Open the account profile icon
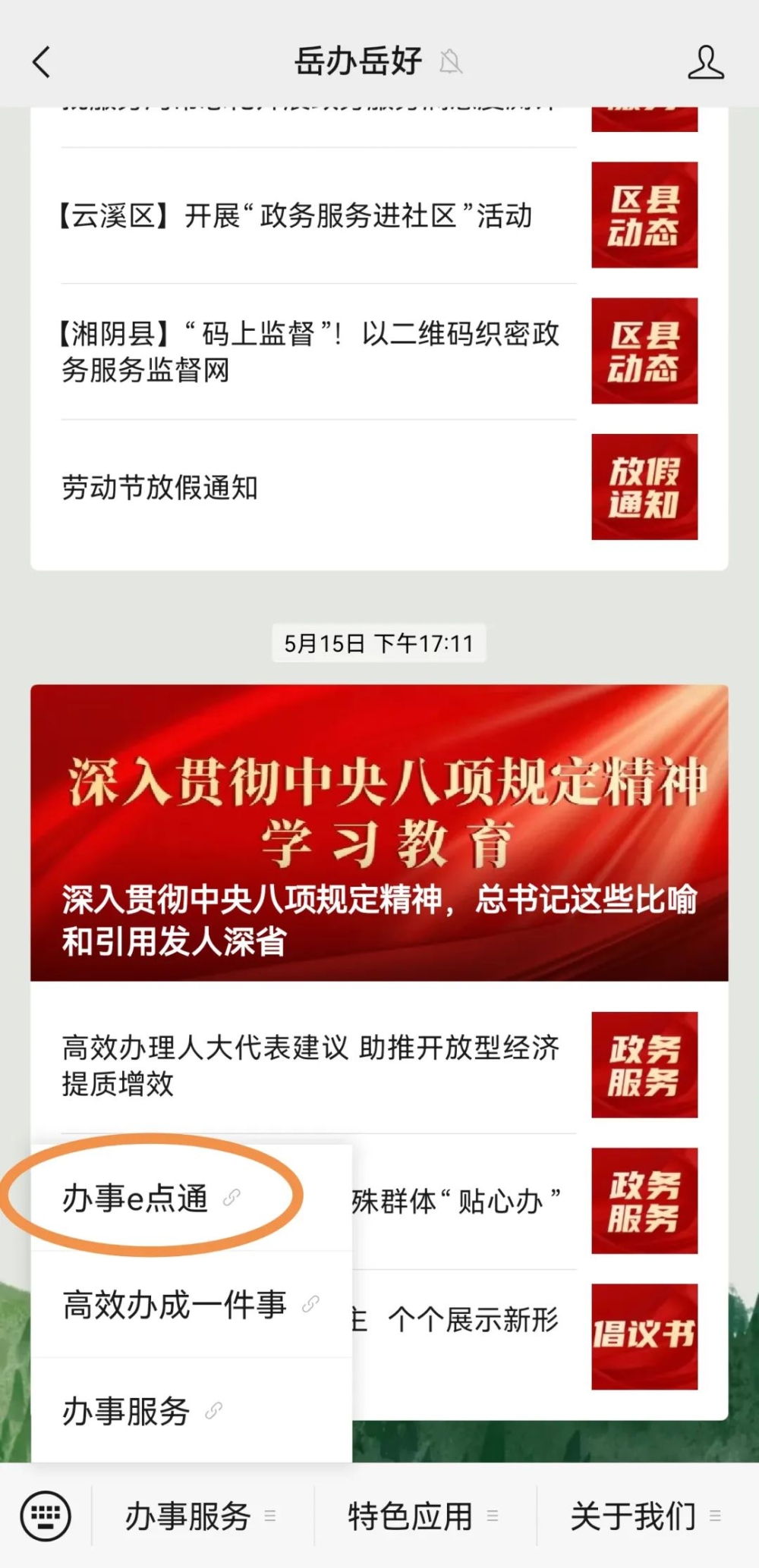 coord(705,62)
